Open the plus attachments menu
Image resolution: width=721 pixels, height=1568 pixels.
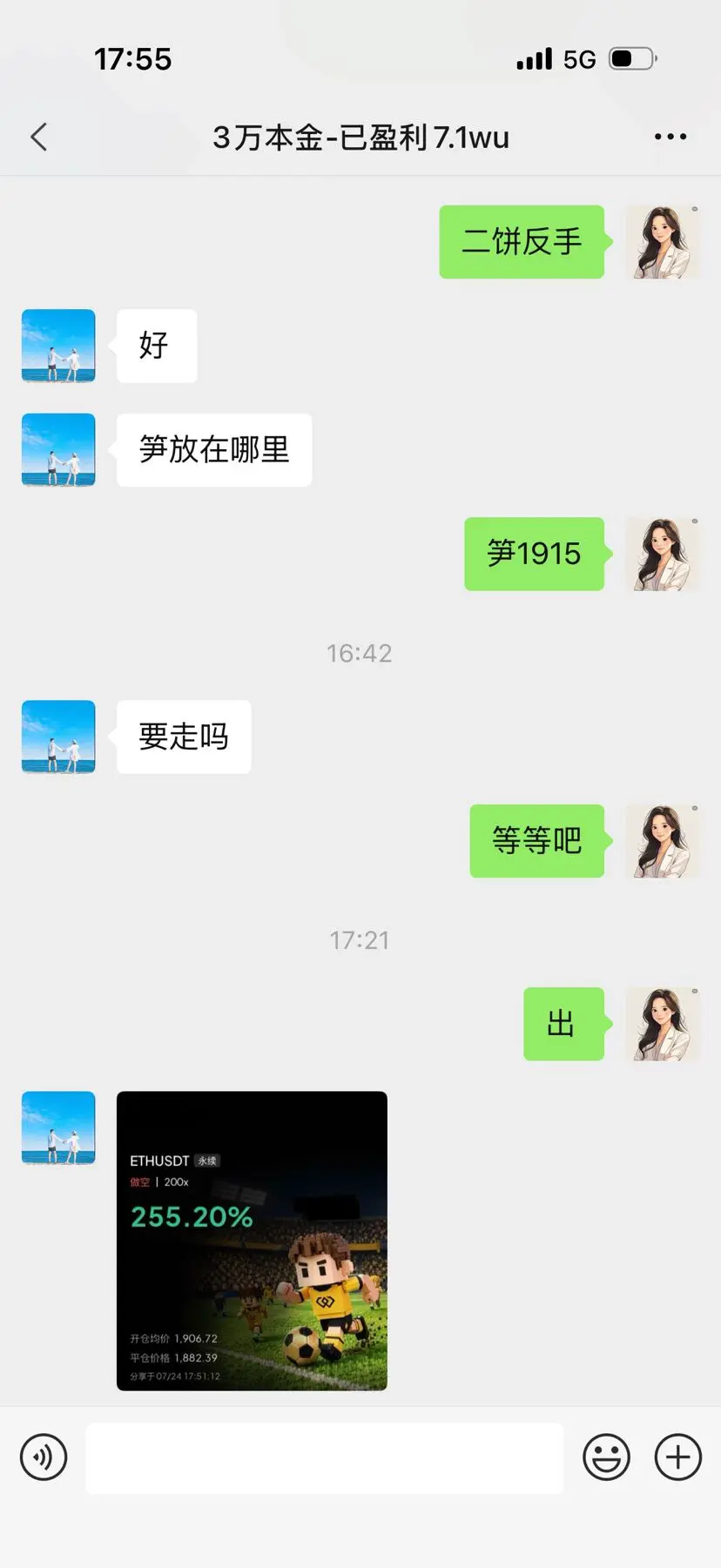click(x=678, y=1457)
